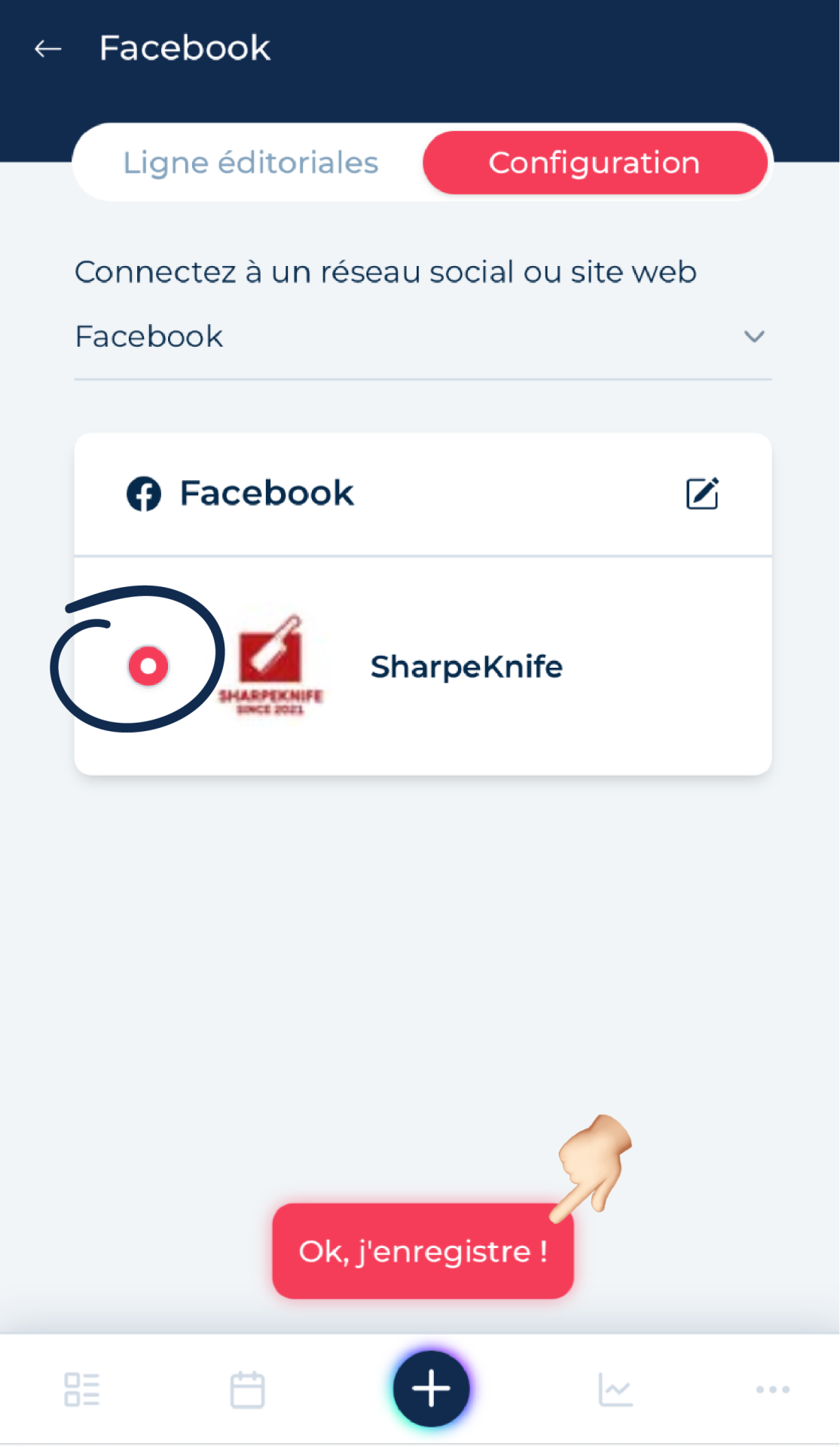Screen dimensions: 840x1447
Task: Edit the Facebook connection with pencil icon
Action: (702, 494)
